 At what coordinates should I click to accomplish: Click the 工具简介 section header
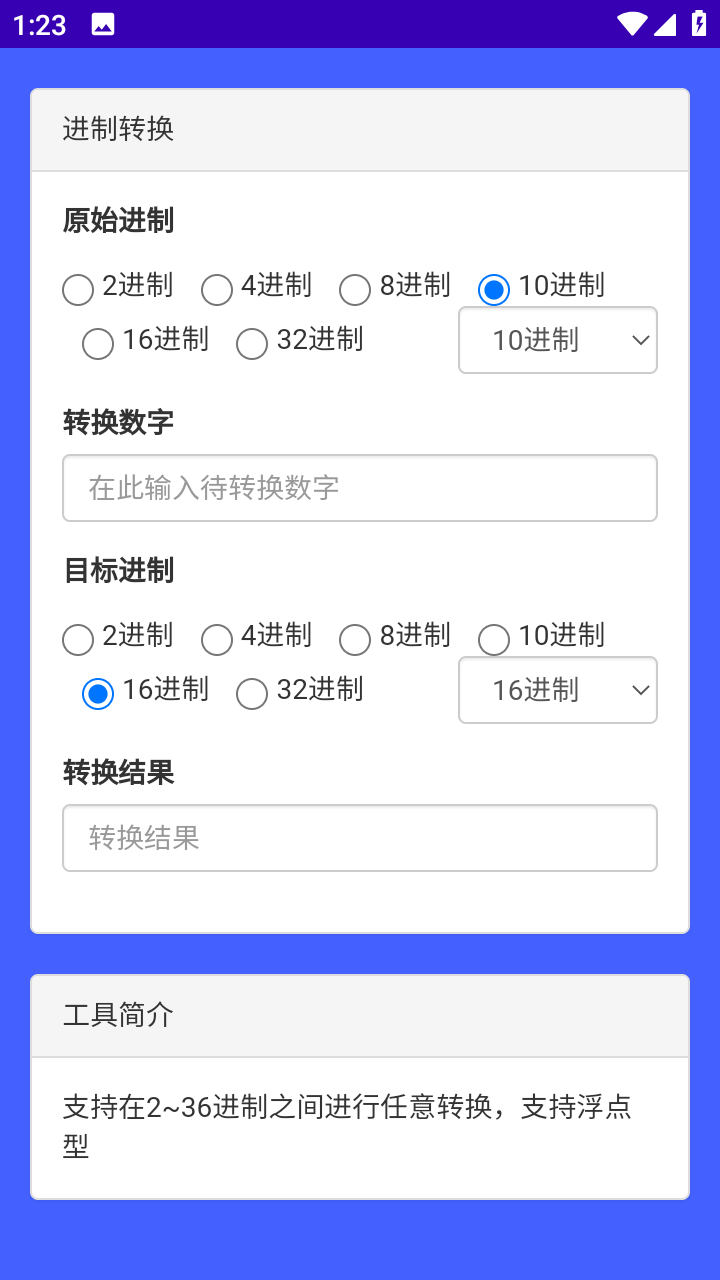click(x=117, y=1015)
